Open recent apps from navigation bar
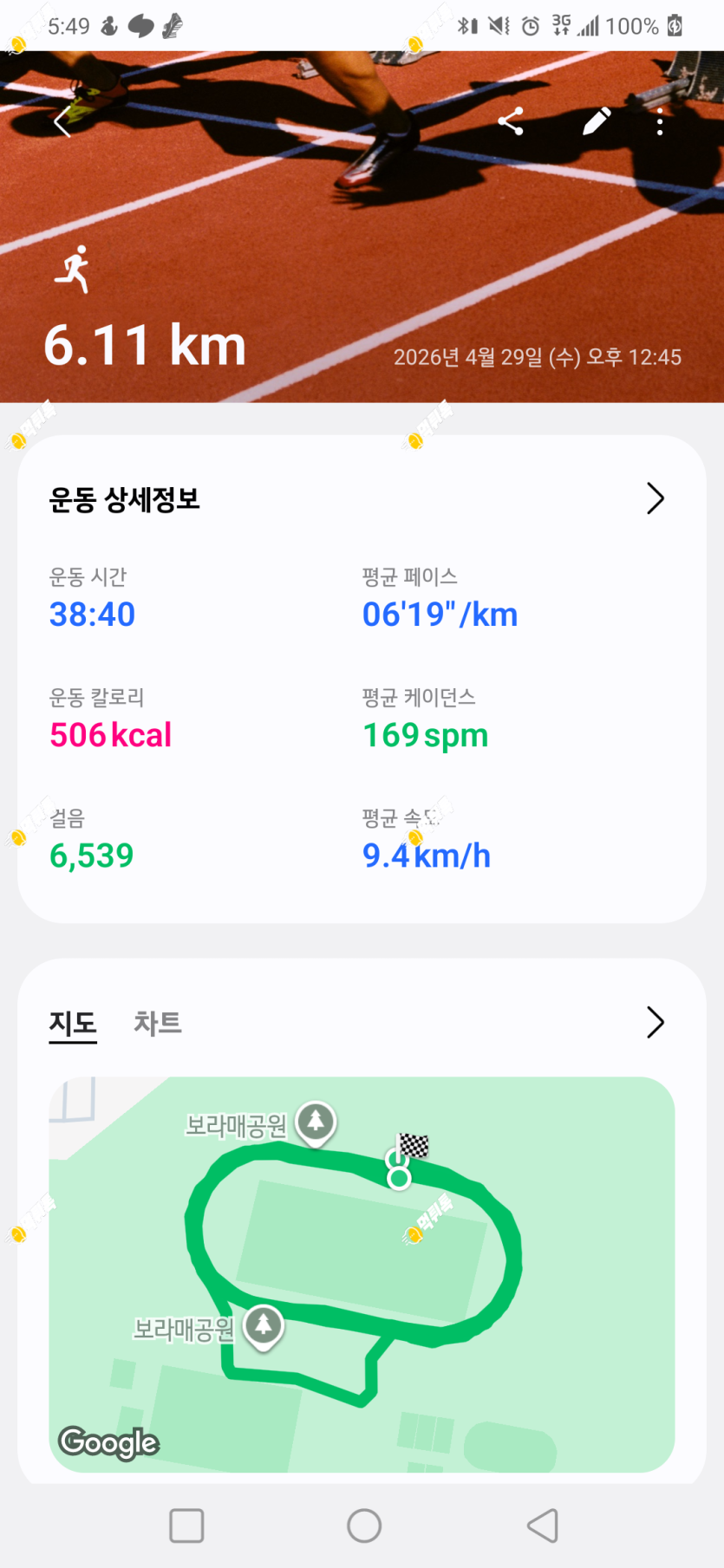Screen dimensions: 724x1568 186,1526
